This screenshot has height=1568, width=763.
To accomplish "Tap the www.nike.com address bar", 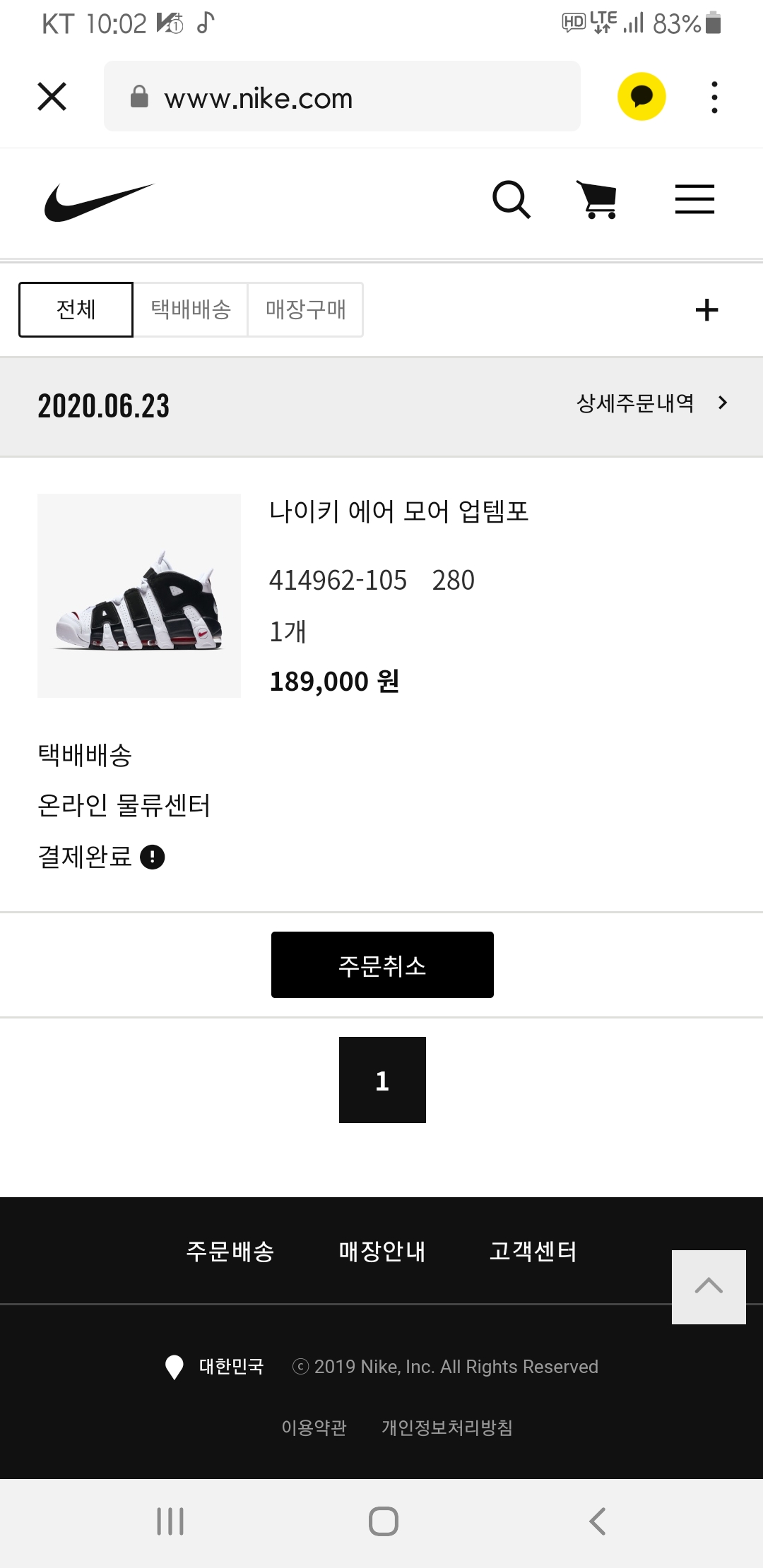I will coord(342,97).
